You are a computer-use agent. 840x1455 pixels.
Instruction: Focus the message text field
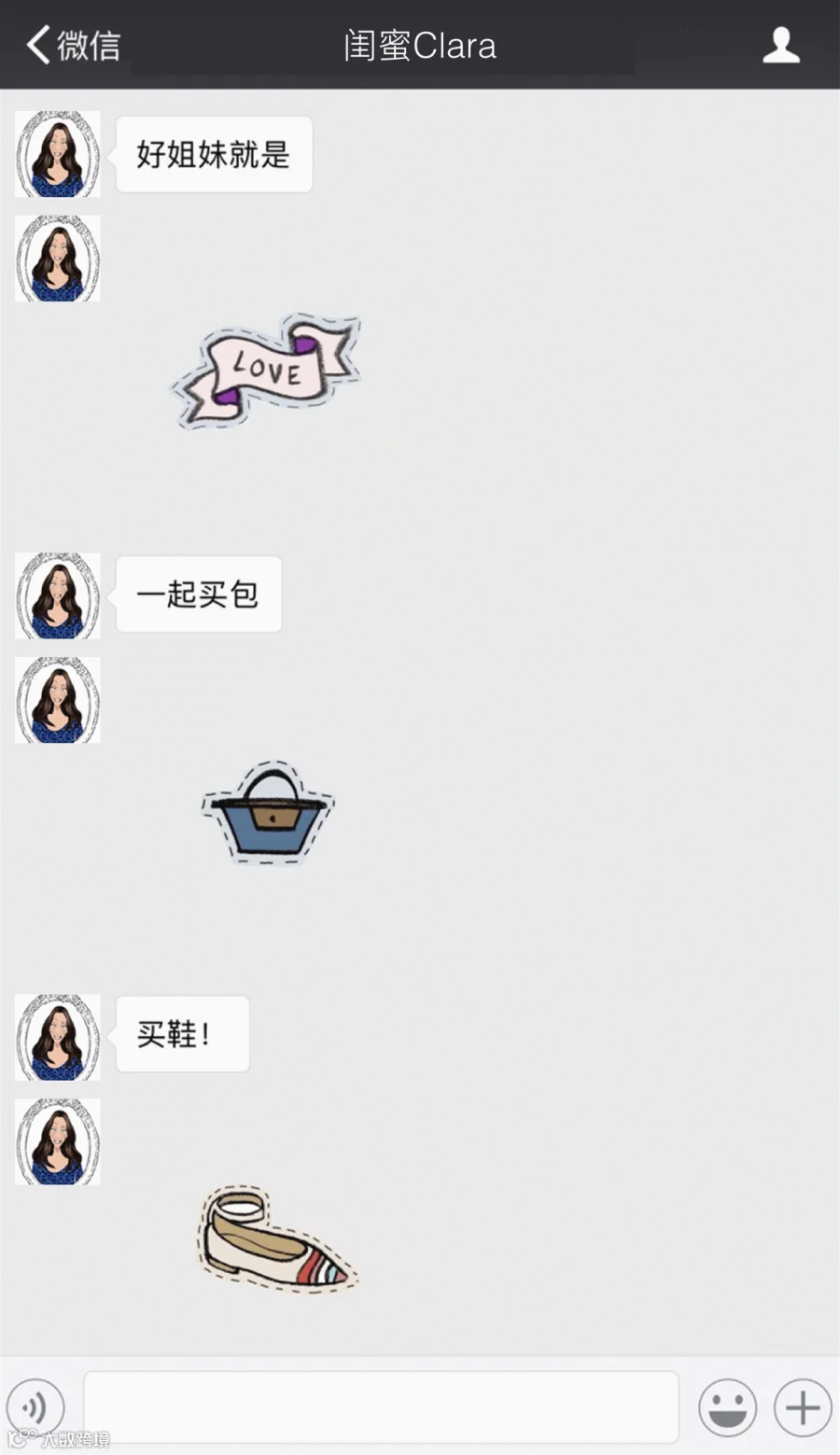pyautogui.click(x=381, y=1407)
